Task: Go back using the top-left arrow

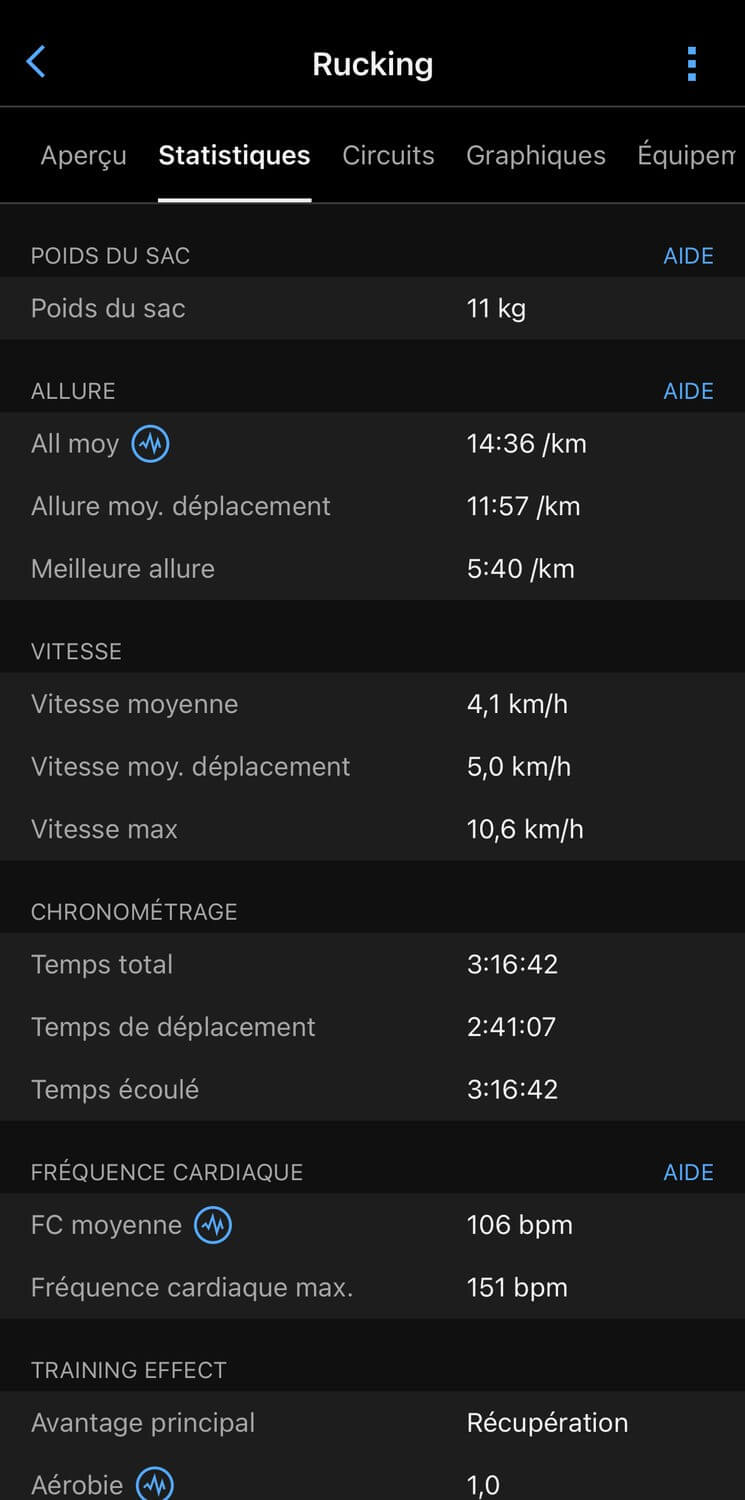Action: coord(36,62)
